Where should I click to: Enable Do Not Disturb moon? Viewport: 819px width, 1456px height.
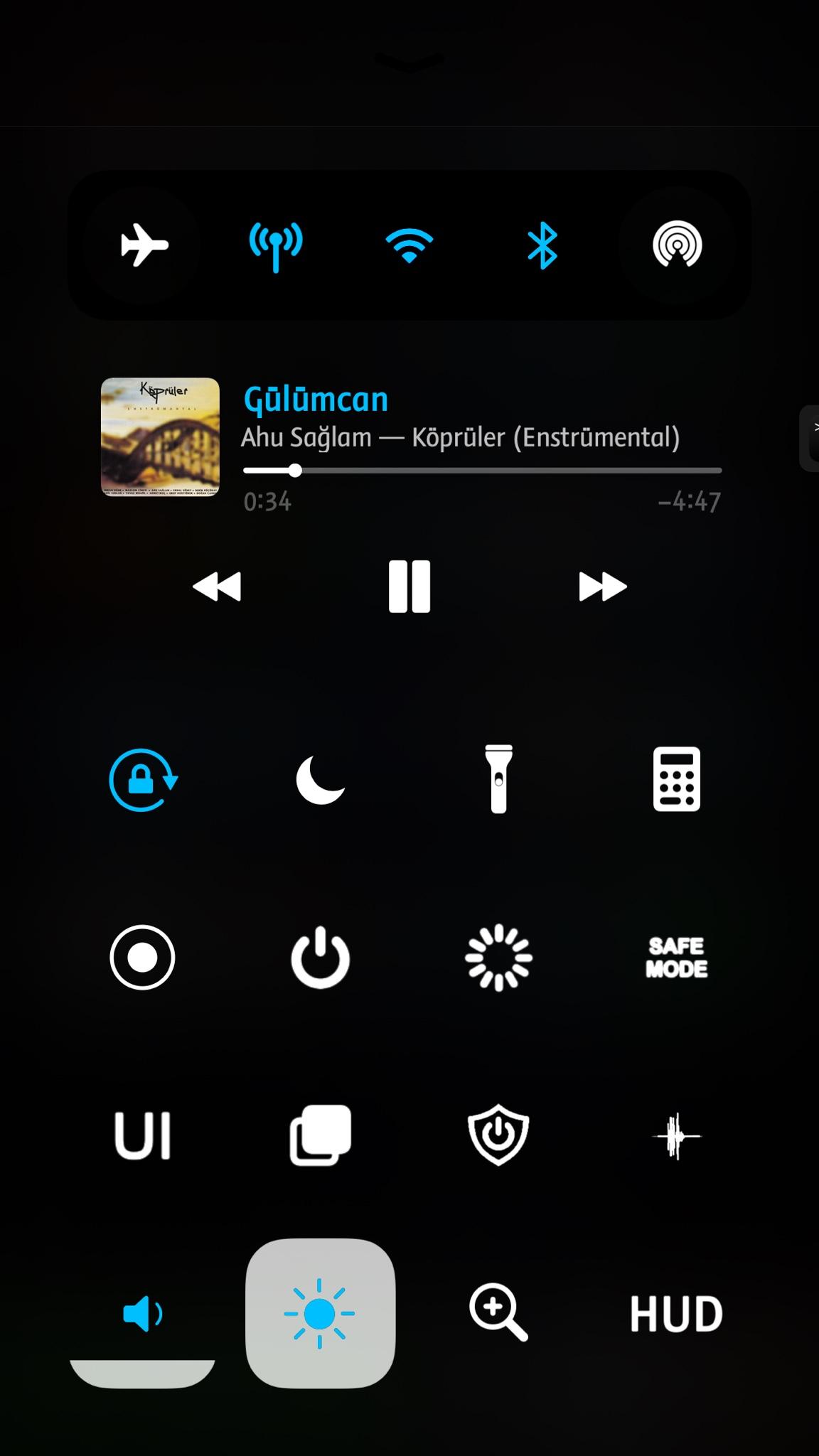click(320, 780)
